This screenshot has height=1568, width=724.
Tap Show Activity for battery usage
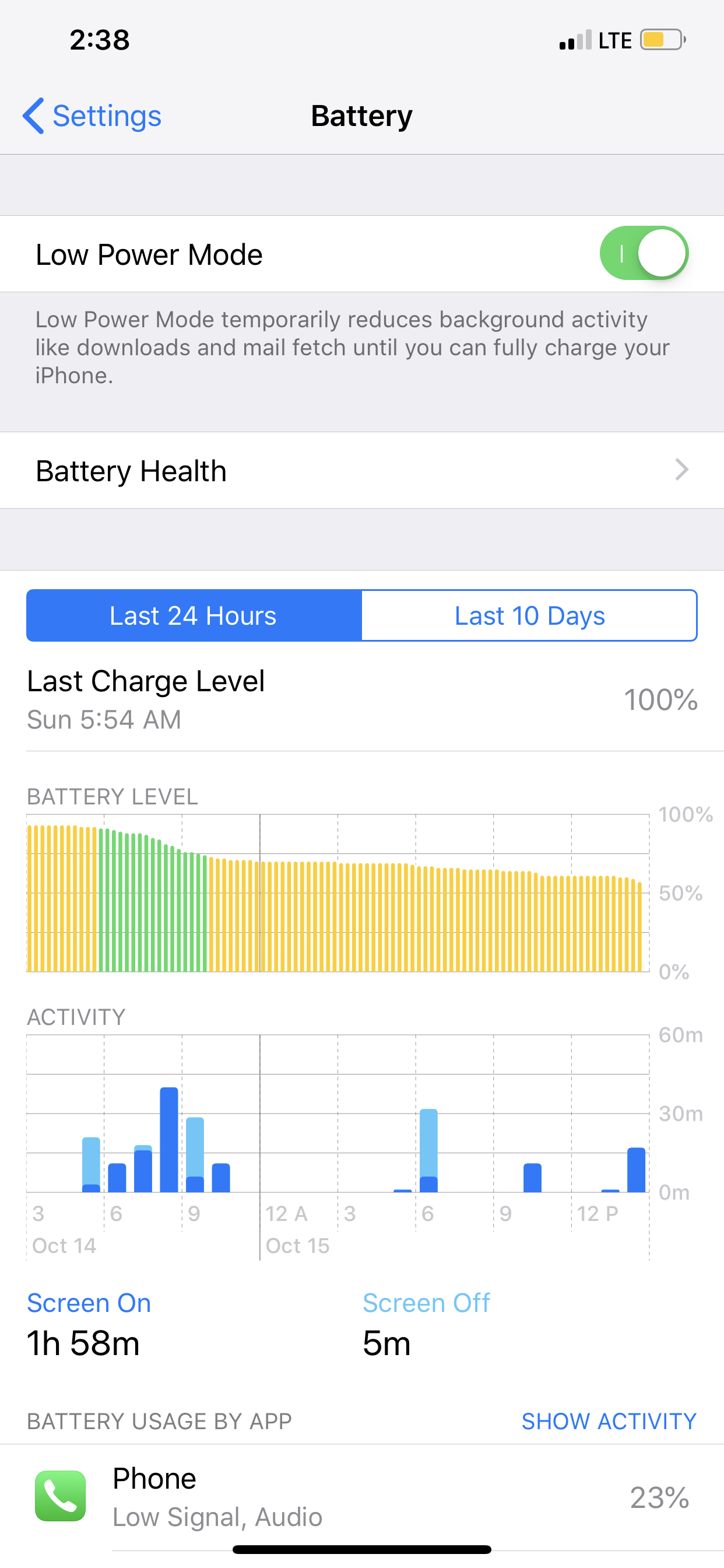pyautogui.click(x=609, y=1422)
